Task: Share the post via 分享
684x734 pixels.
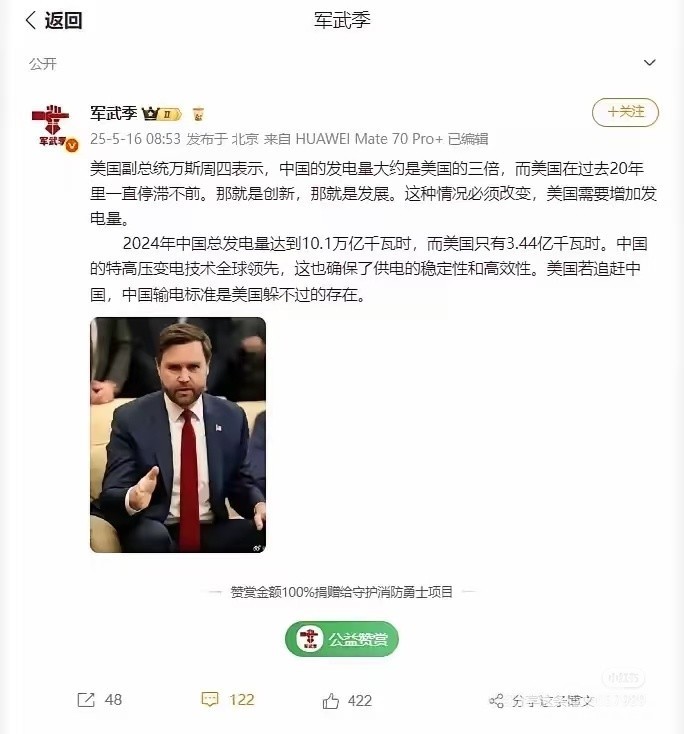Action: click(540, 701)
